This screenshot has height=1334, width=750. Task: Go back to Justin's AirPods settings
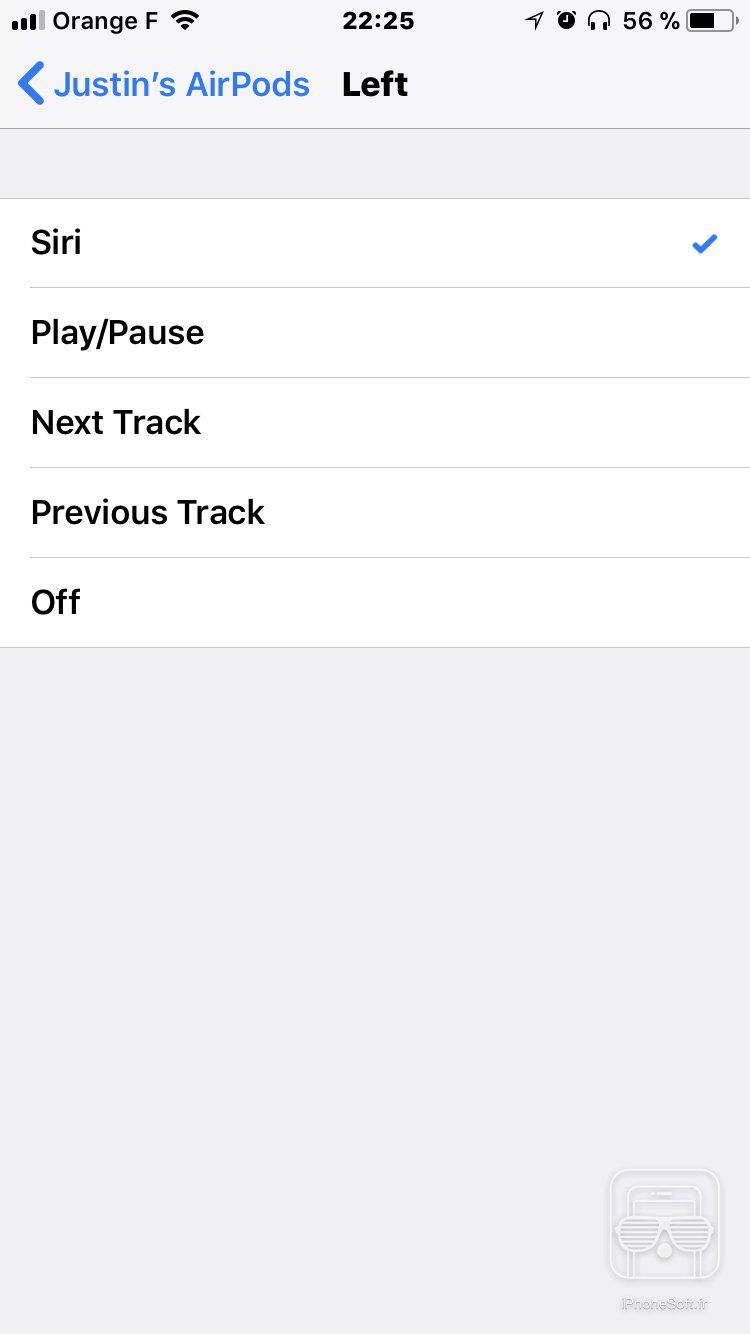coord(165,84)
